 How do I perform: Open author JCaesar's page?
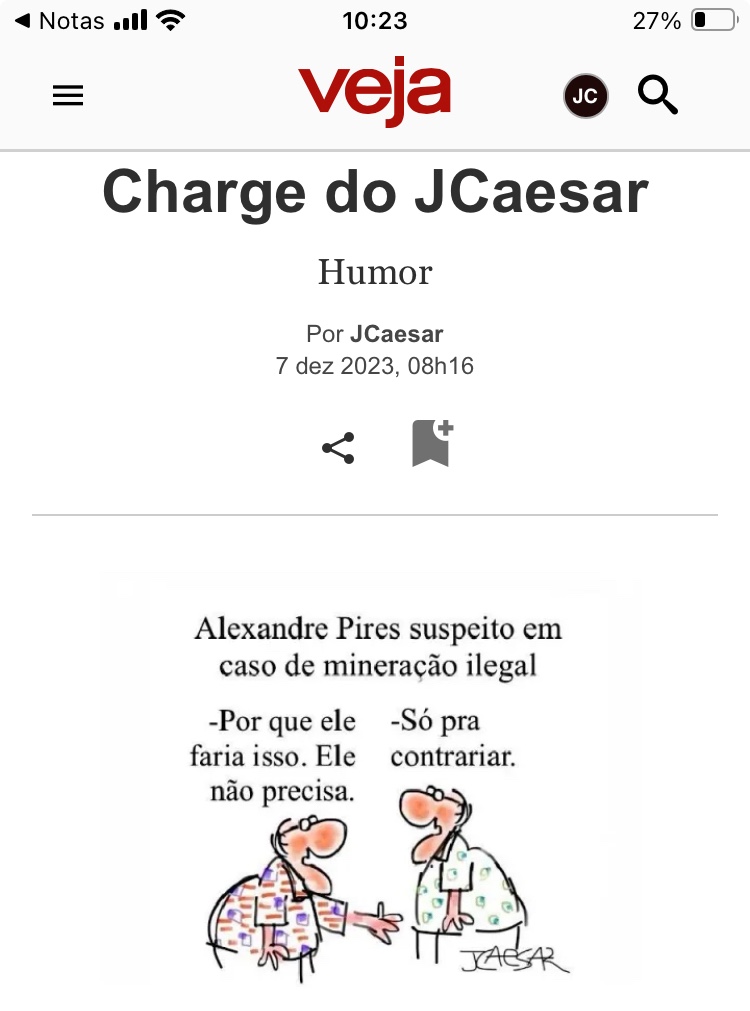pyautogui.click(x=396, y=334)
